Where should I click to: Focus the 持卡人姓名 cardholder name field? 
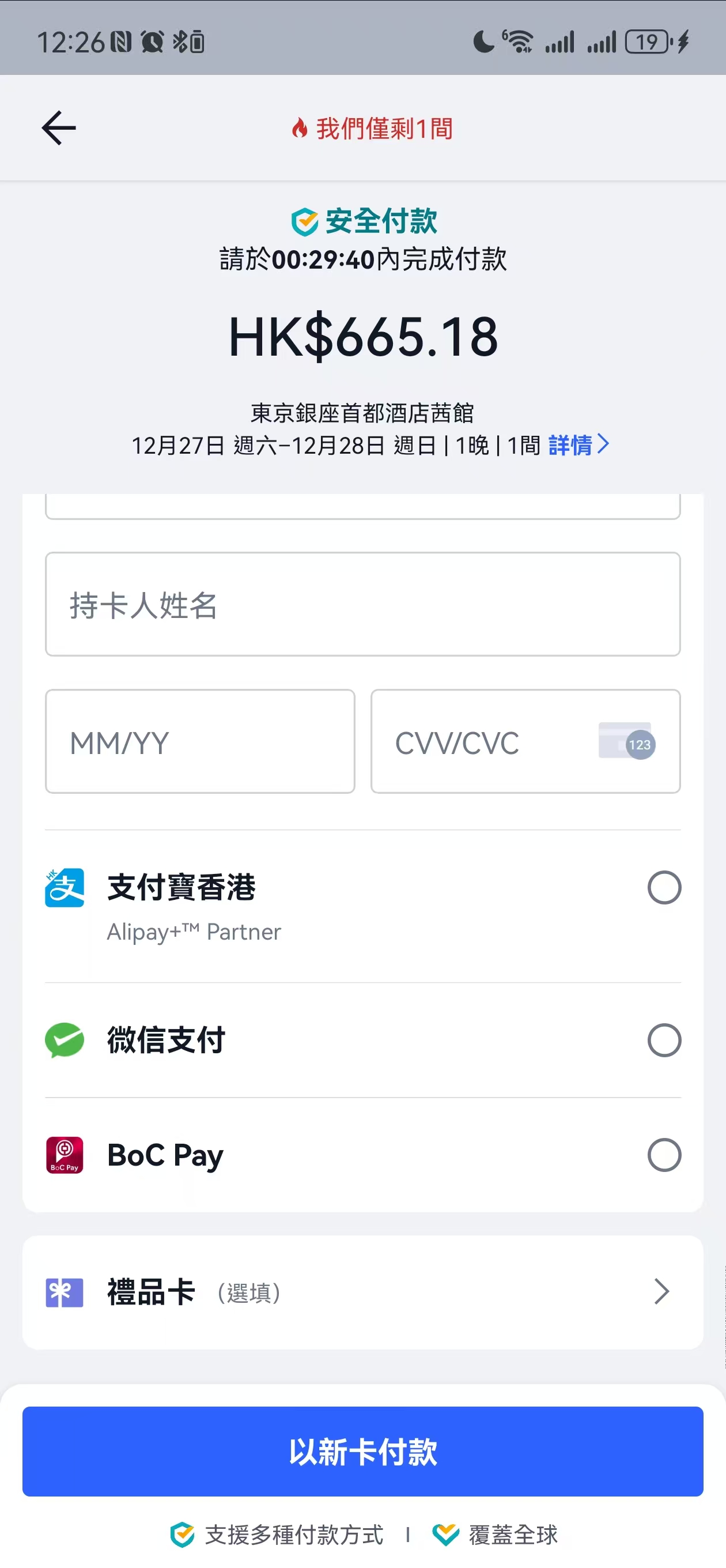tap(362, 605)
